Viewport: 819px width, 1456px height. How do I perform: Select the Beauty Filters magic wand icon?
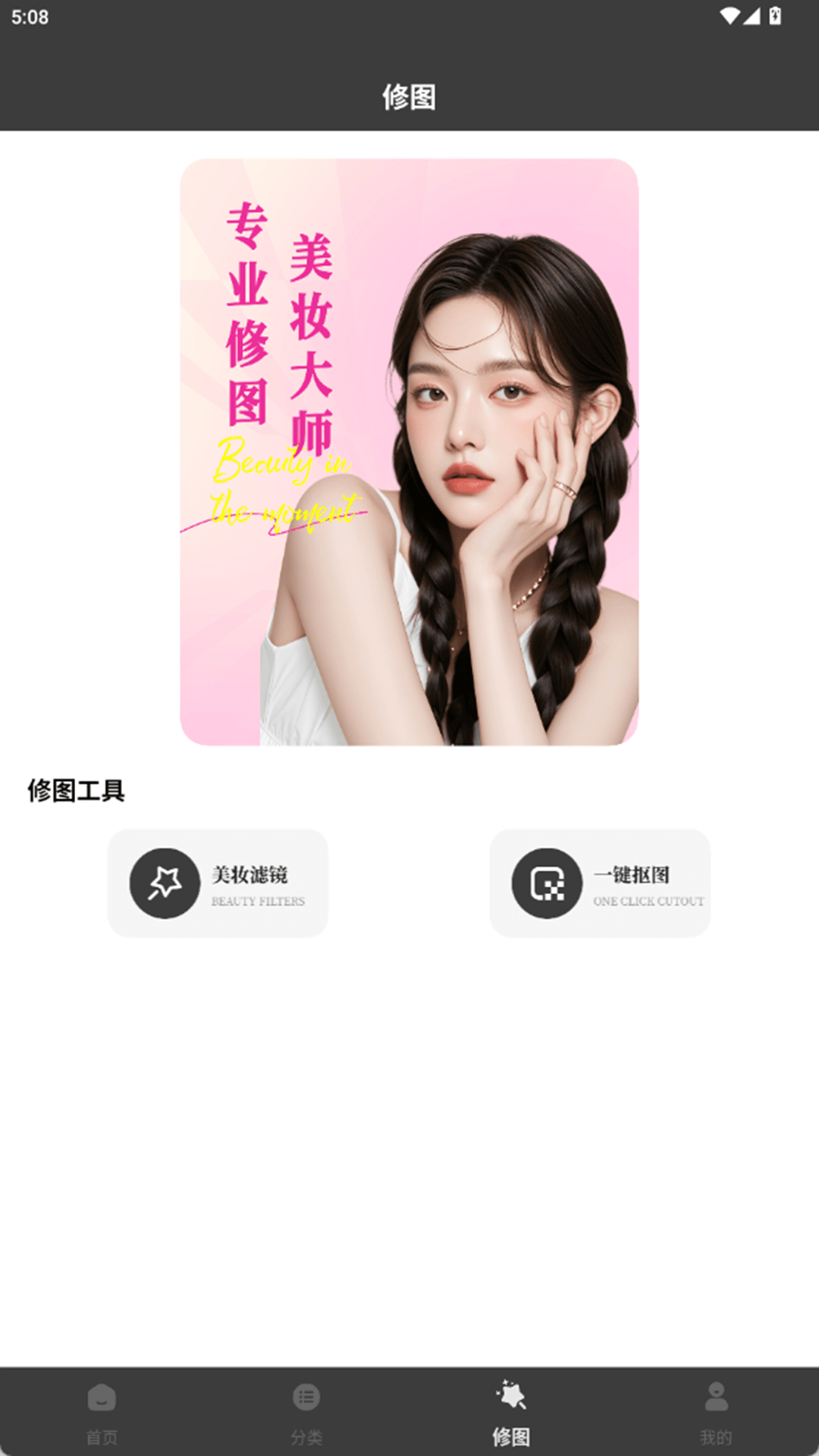pyautogui.click(x=165, y=883)
